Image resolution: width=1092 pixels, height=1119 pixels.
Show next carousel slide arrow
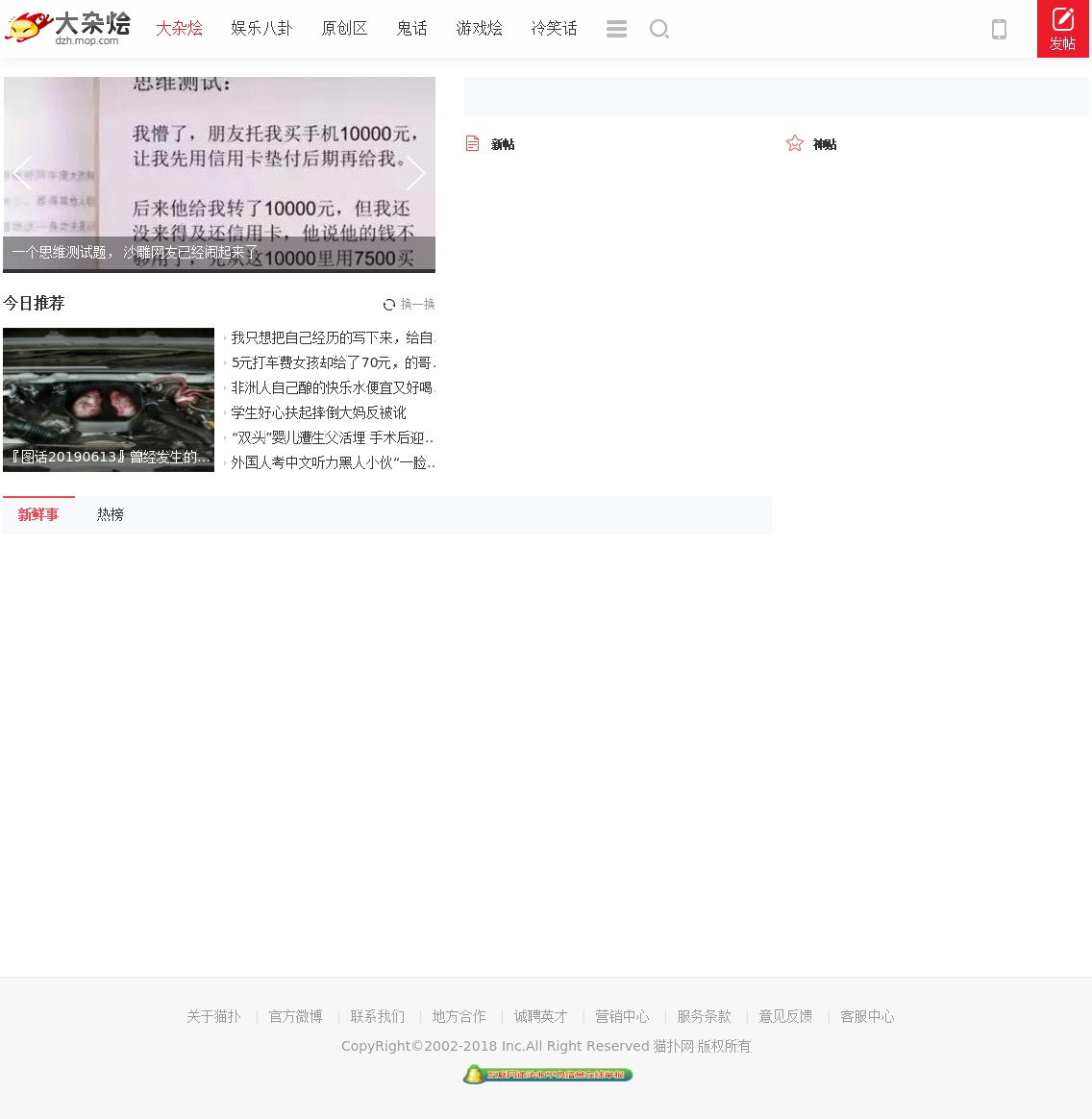click(415, 173)
